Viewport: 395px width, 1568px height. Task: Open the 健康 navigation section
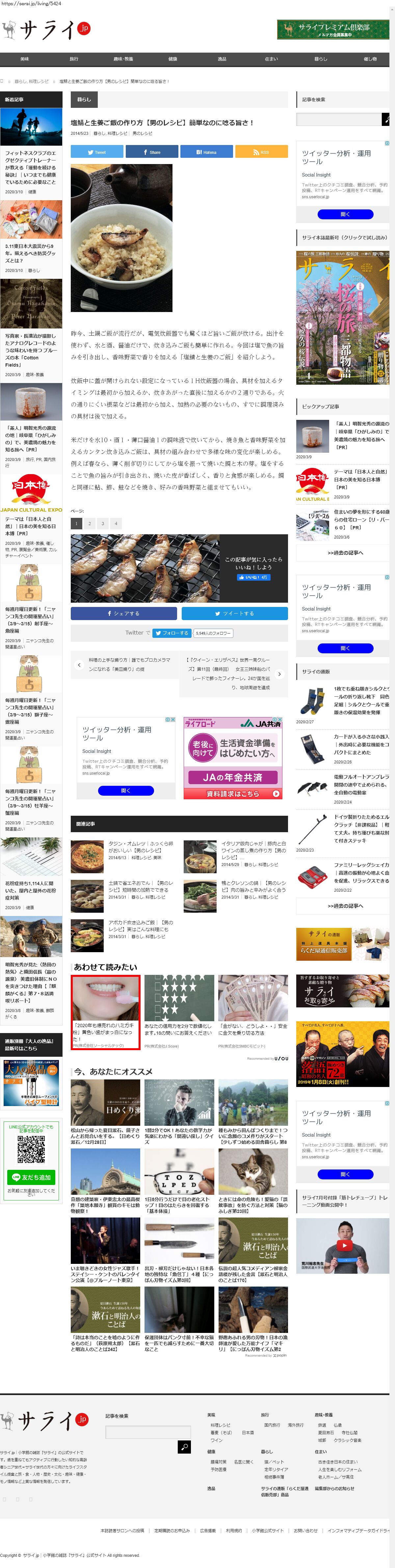[172, 59]
